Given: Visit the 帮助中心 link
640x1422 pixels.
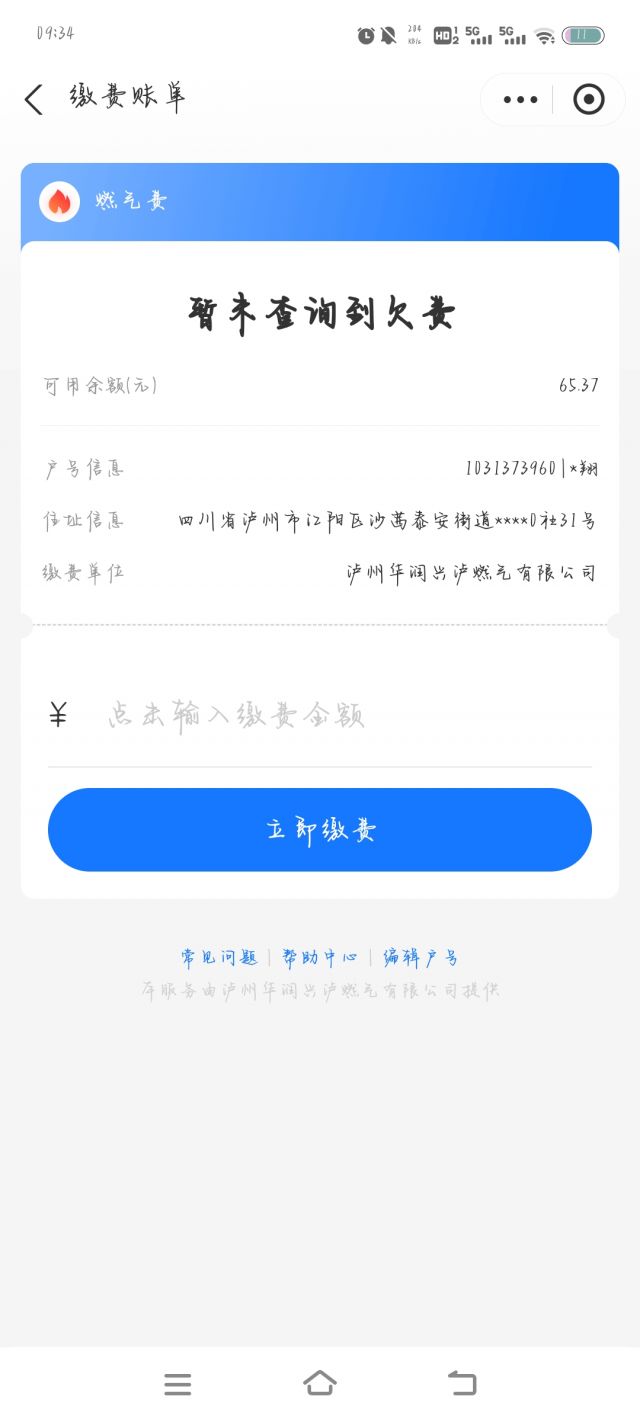Looking at the screenshot, I should pyautogui.click(x=320, y=957).
